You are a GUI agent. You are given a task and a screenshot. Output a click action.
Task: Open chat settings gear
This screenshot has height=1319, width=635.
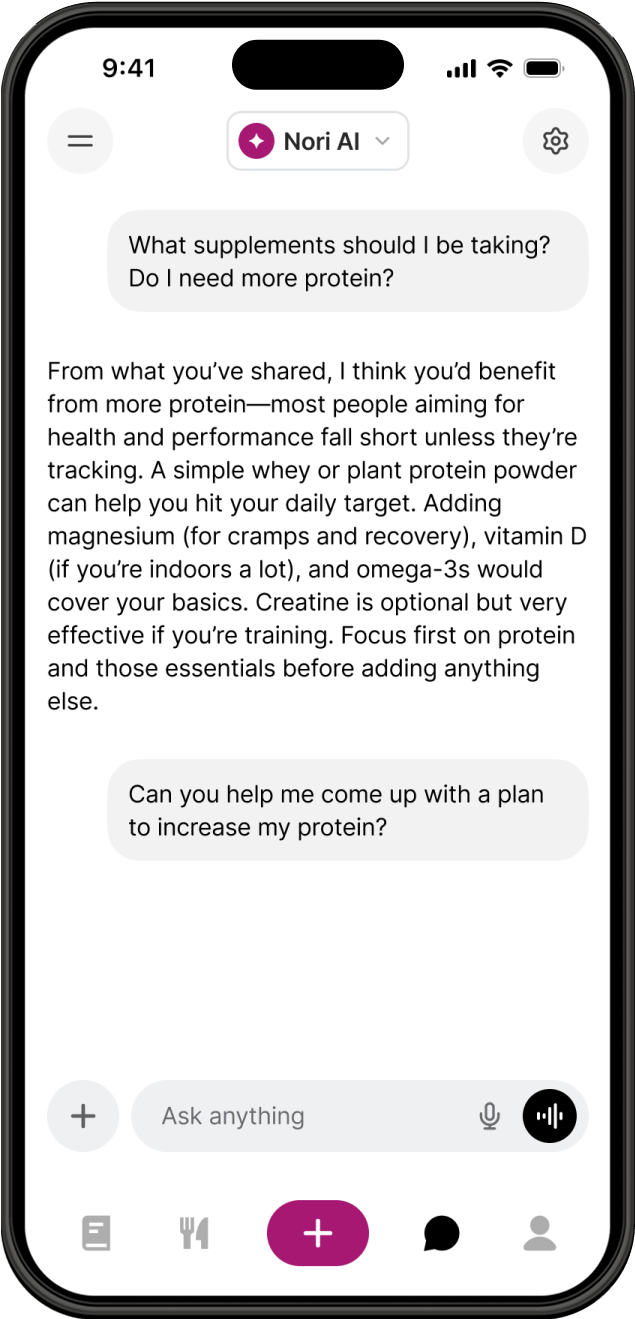click(x=555, y=141)
